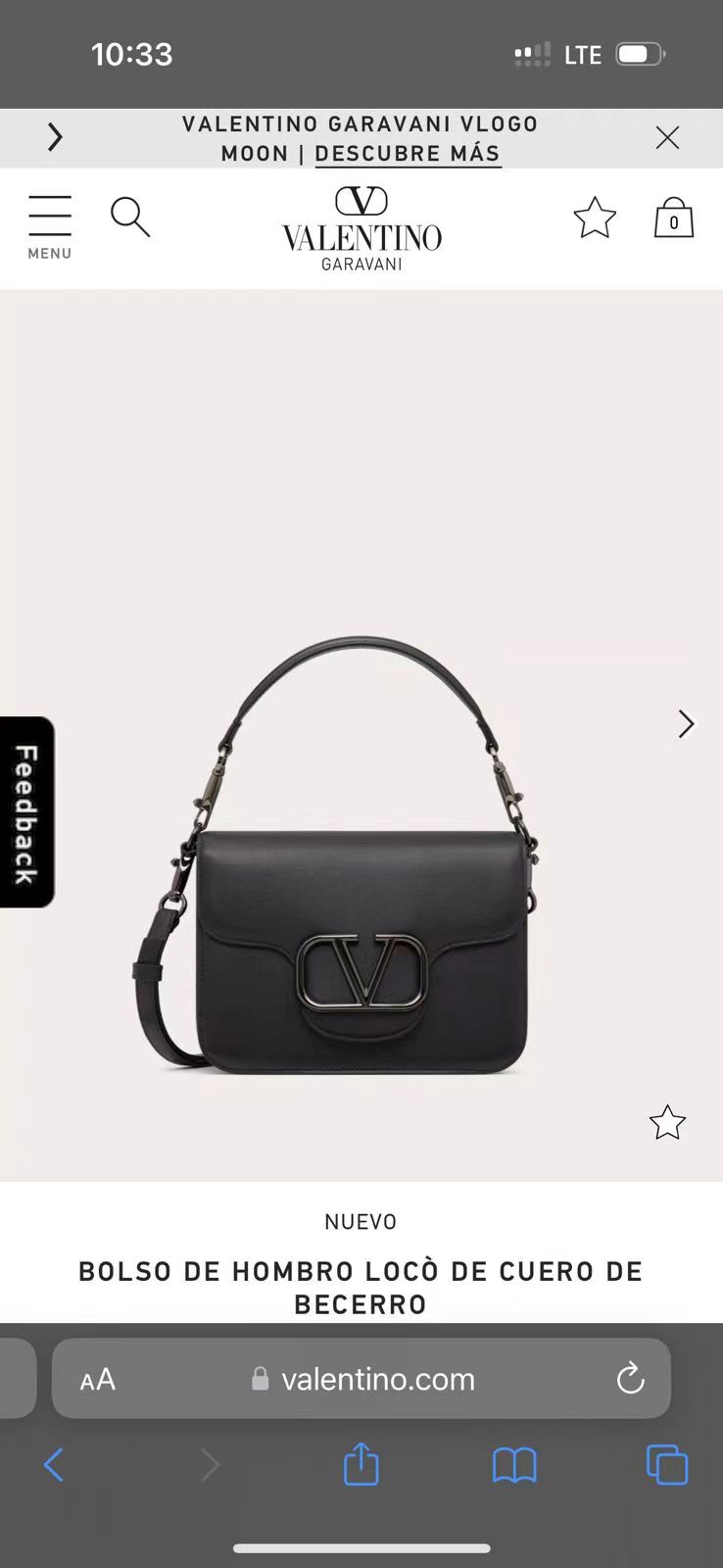
Task: Tap the Valentino Garavani logo
Action: point(361,227)
